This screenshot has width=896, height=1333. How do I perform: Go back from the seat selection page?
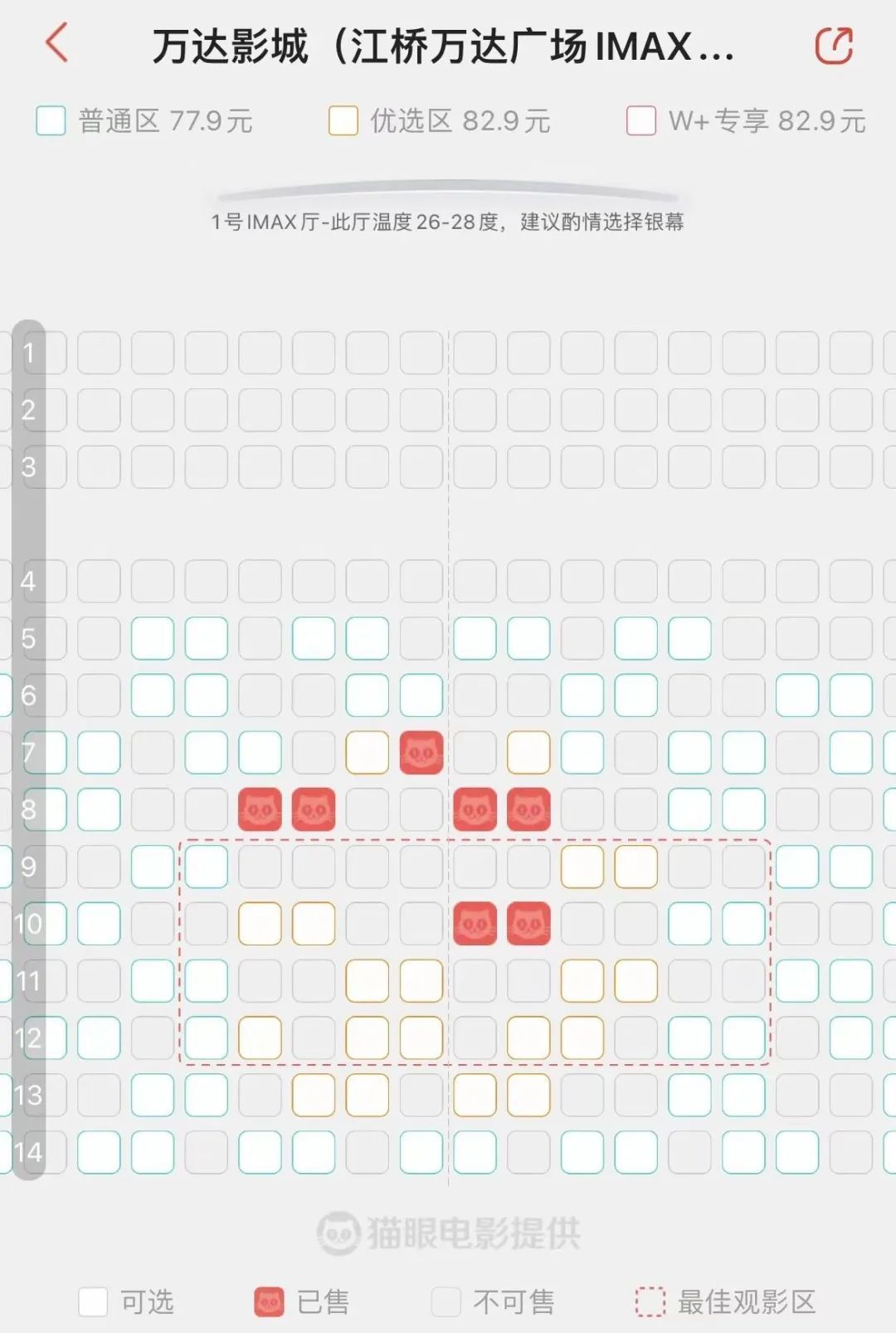click(56, 43)
